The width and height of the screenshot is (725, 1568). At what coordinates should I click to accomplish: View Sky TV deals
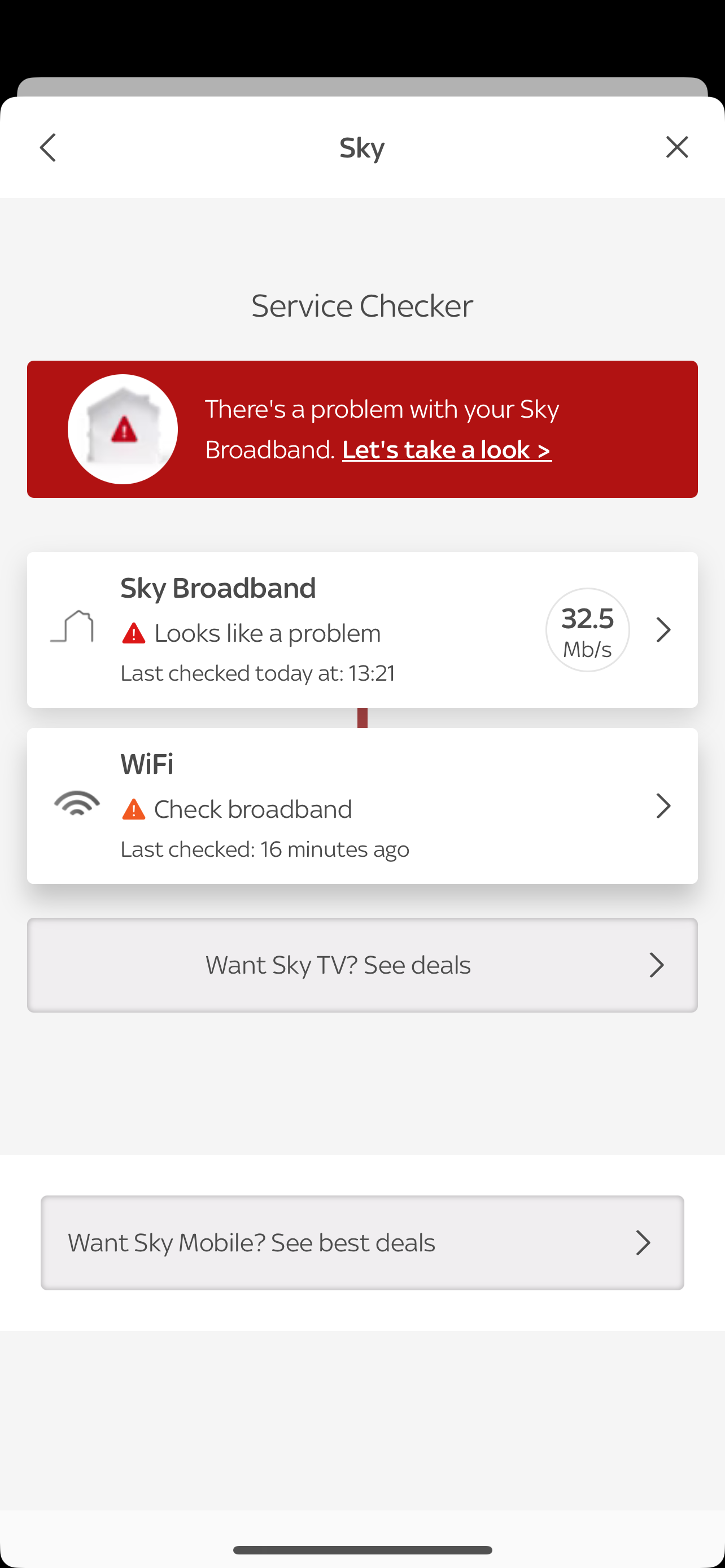point(361,965)
